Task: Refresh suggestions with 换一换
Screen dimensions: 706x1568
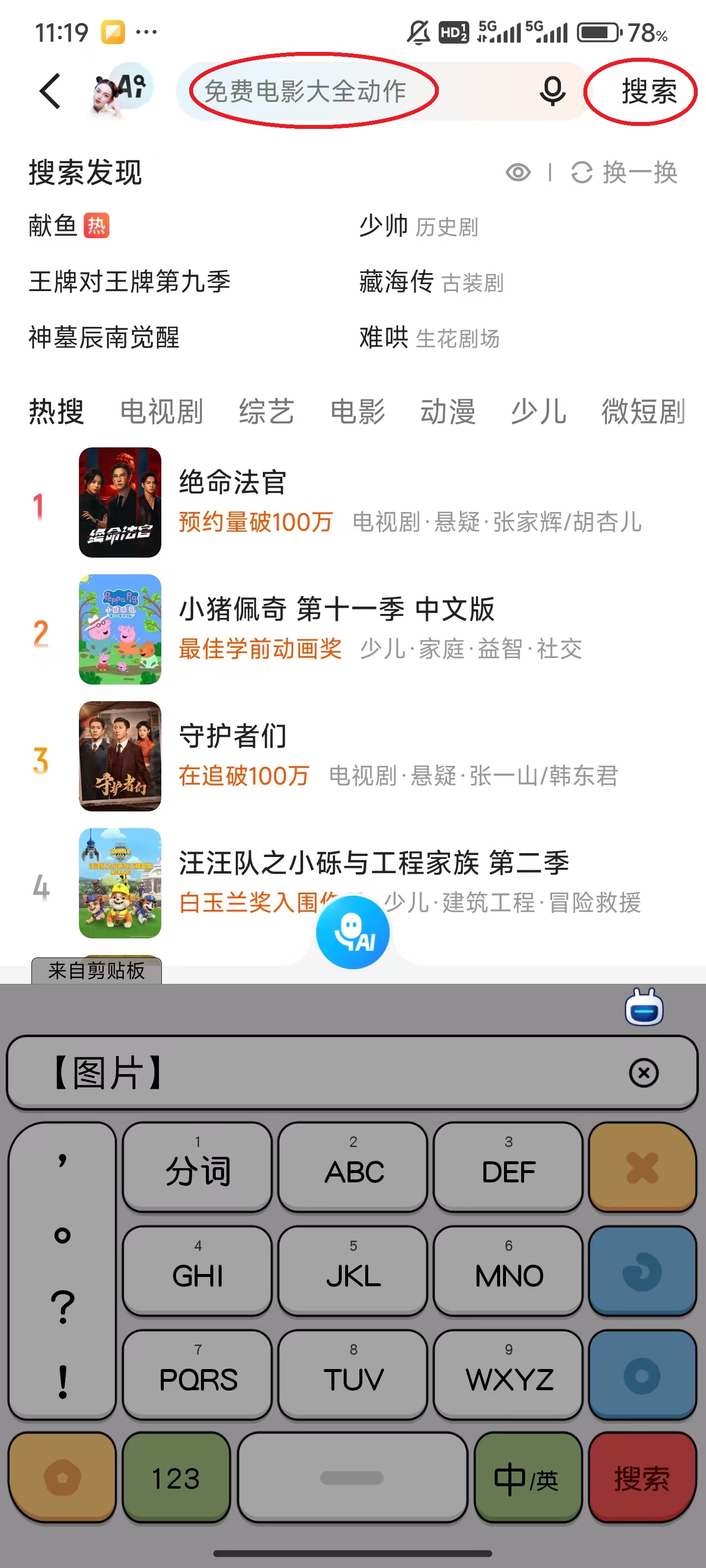Action: (625, 173)
